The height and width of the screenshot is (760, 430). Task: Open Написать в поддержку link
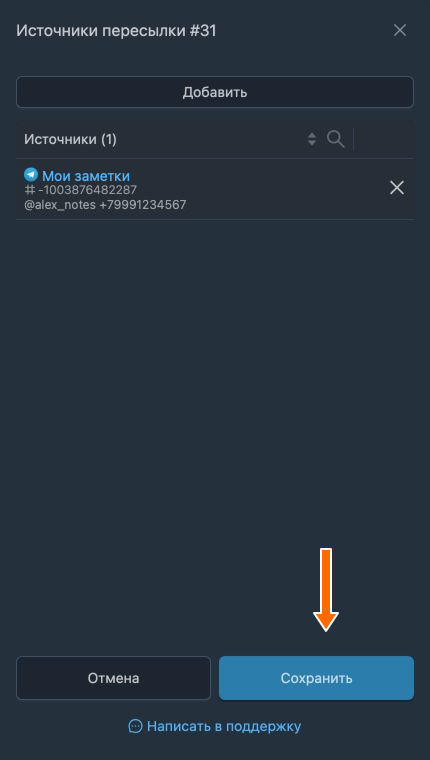click(x=215, y=726)
